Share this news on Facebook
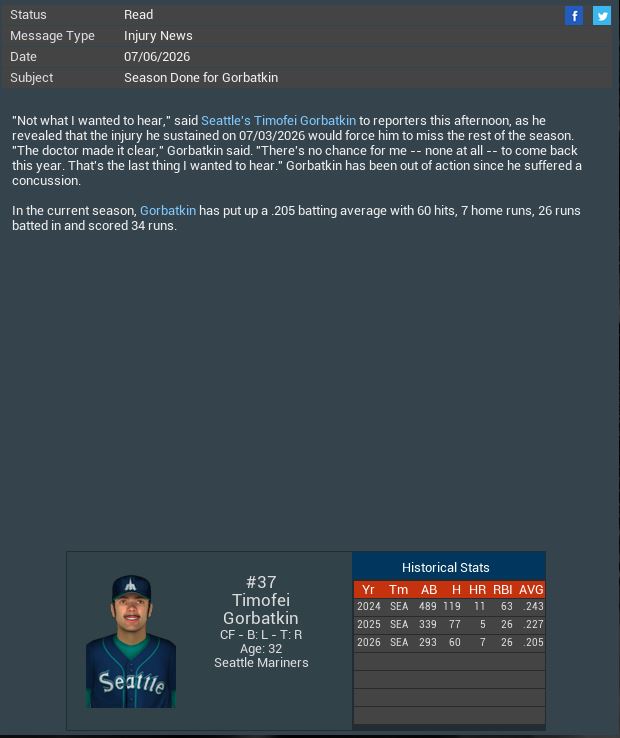620x738 pixels. 574,15
